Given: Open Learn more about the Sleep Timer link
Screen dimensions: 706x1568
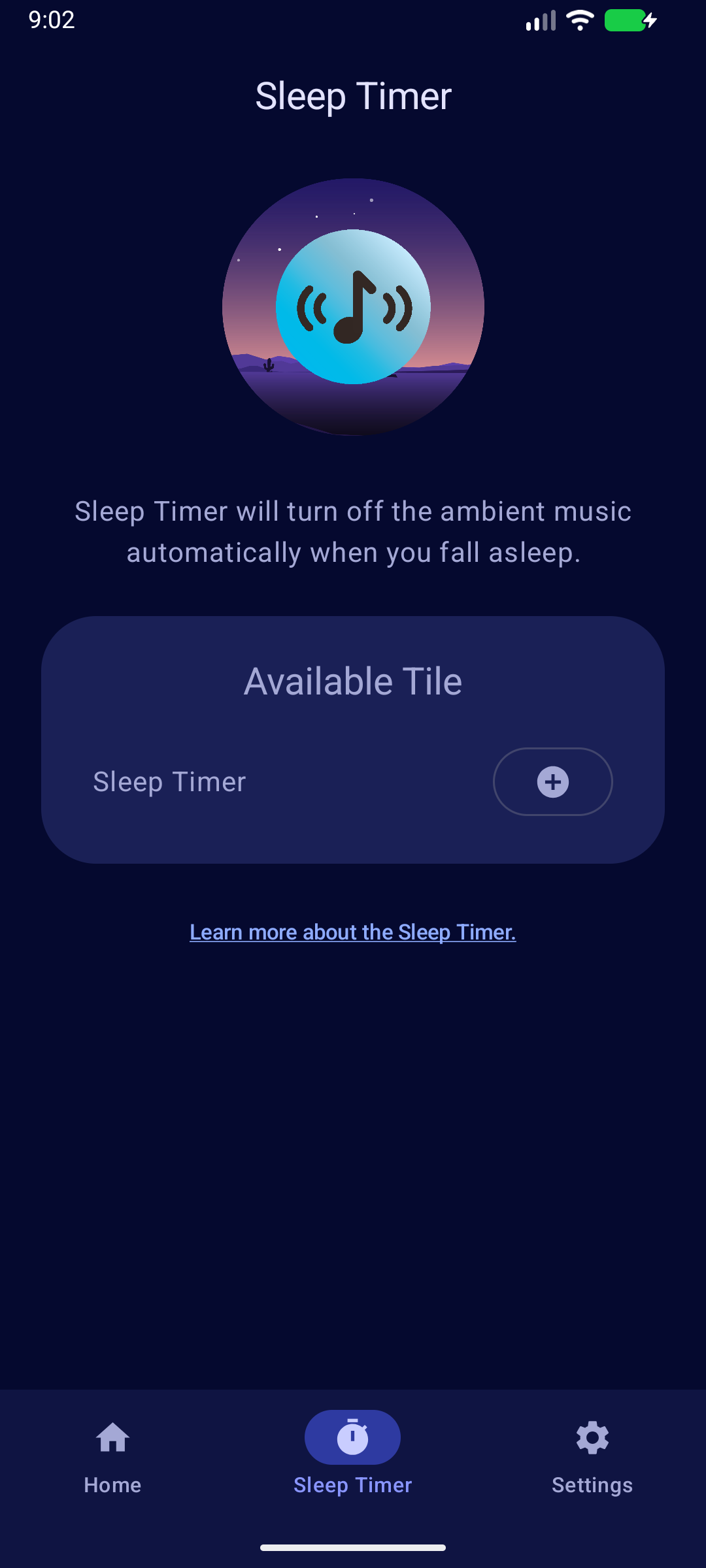Looking at the screenshot, I should tap(353, 932).
